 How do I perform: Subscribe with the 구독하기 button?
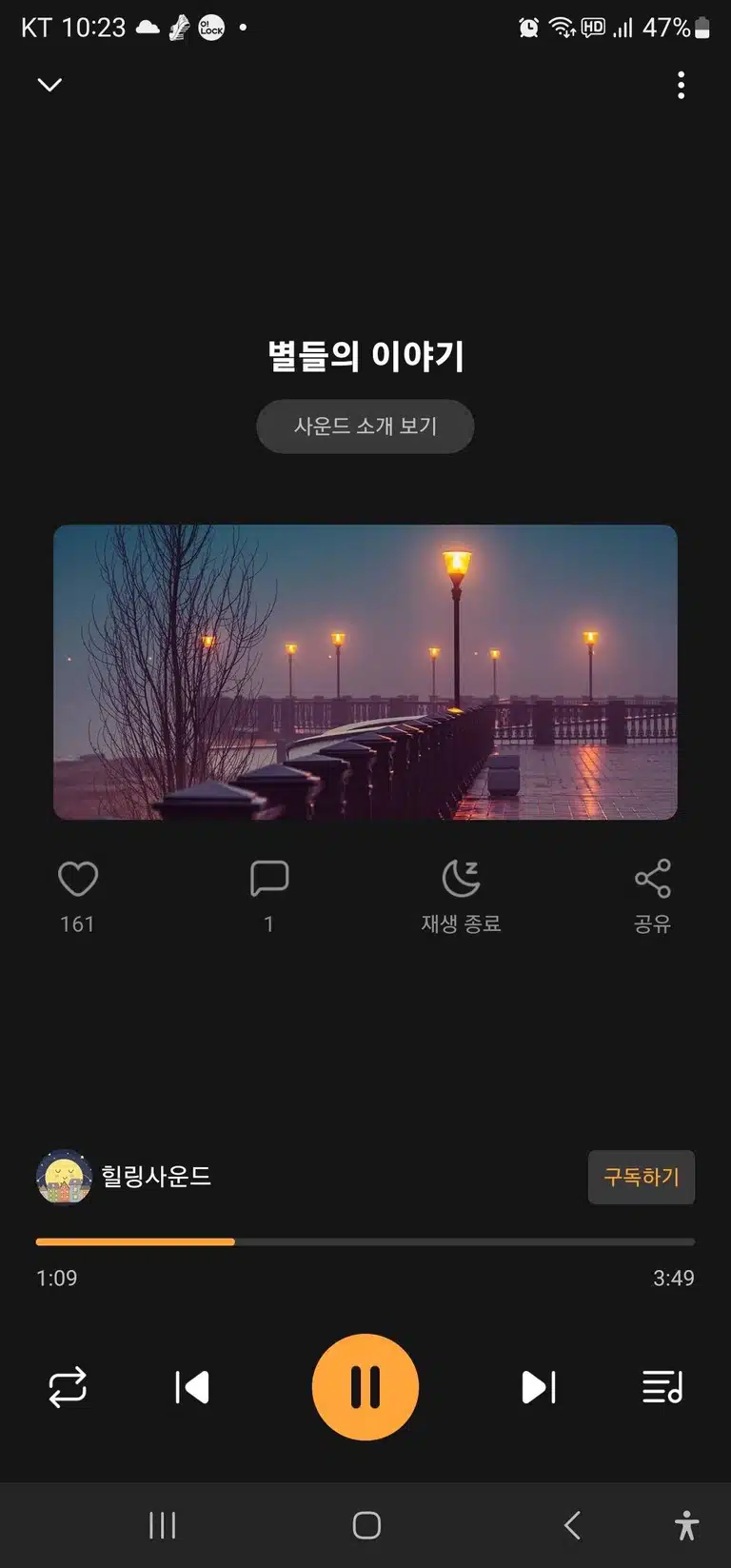pos(642,1177)
